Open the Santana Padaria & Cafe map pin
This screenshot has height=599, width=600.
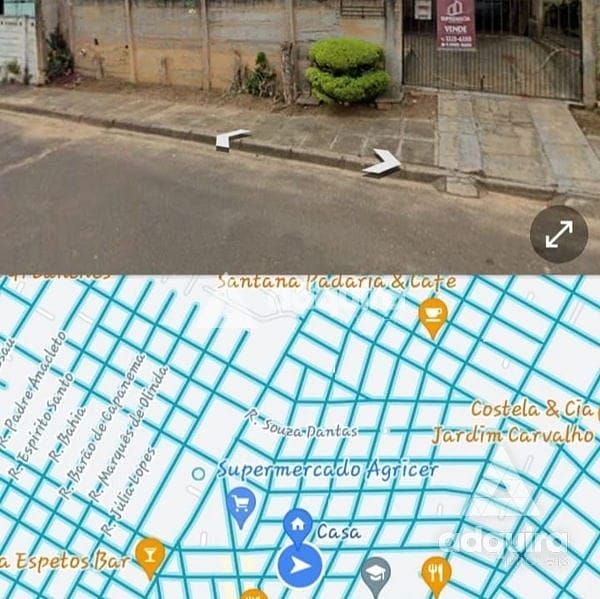click(x=432, y=315)
